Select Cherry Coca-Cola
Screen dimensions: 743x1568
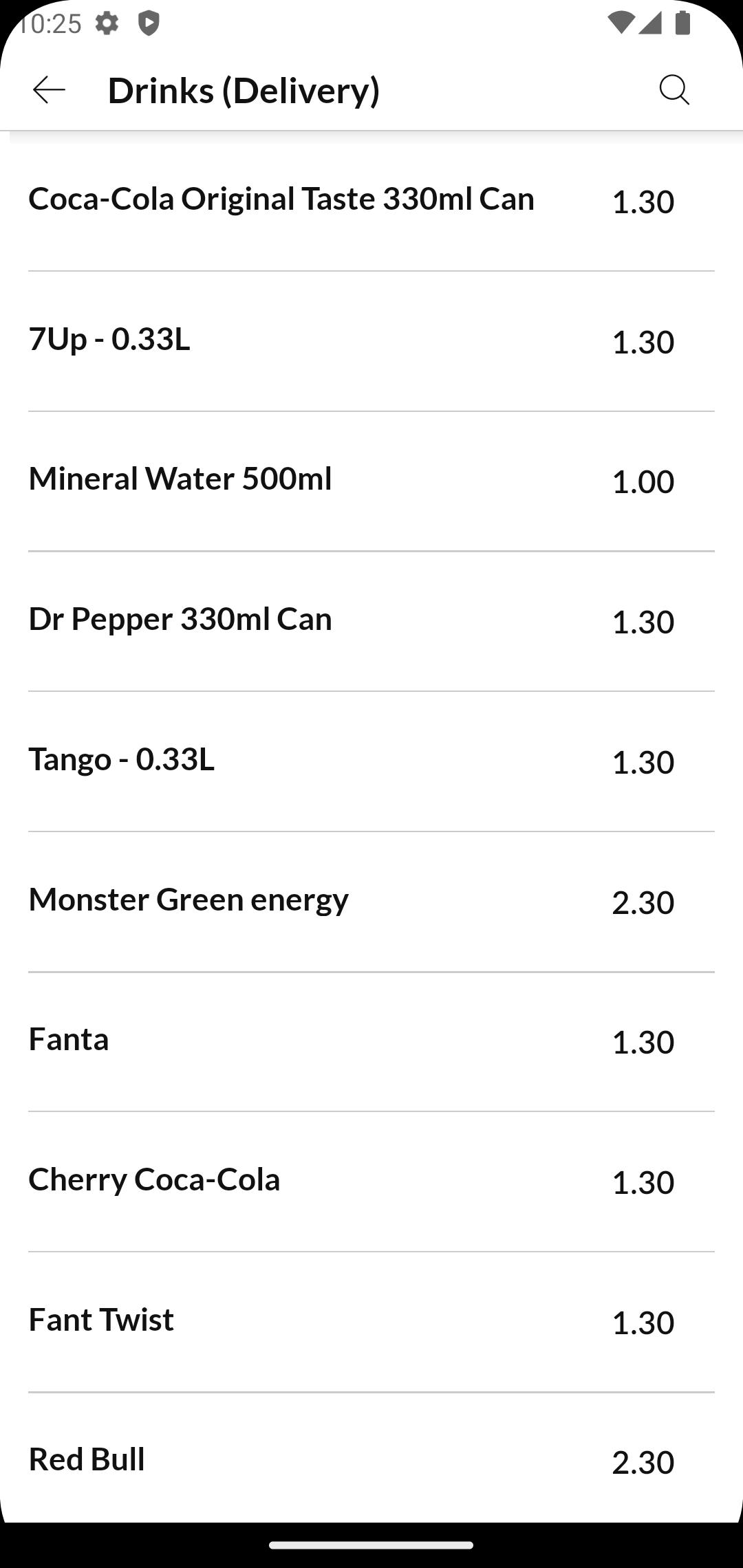(x=371, y=1182)
